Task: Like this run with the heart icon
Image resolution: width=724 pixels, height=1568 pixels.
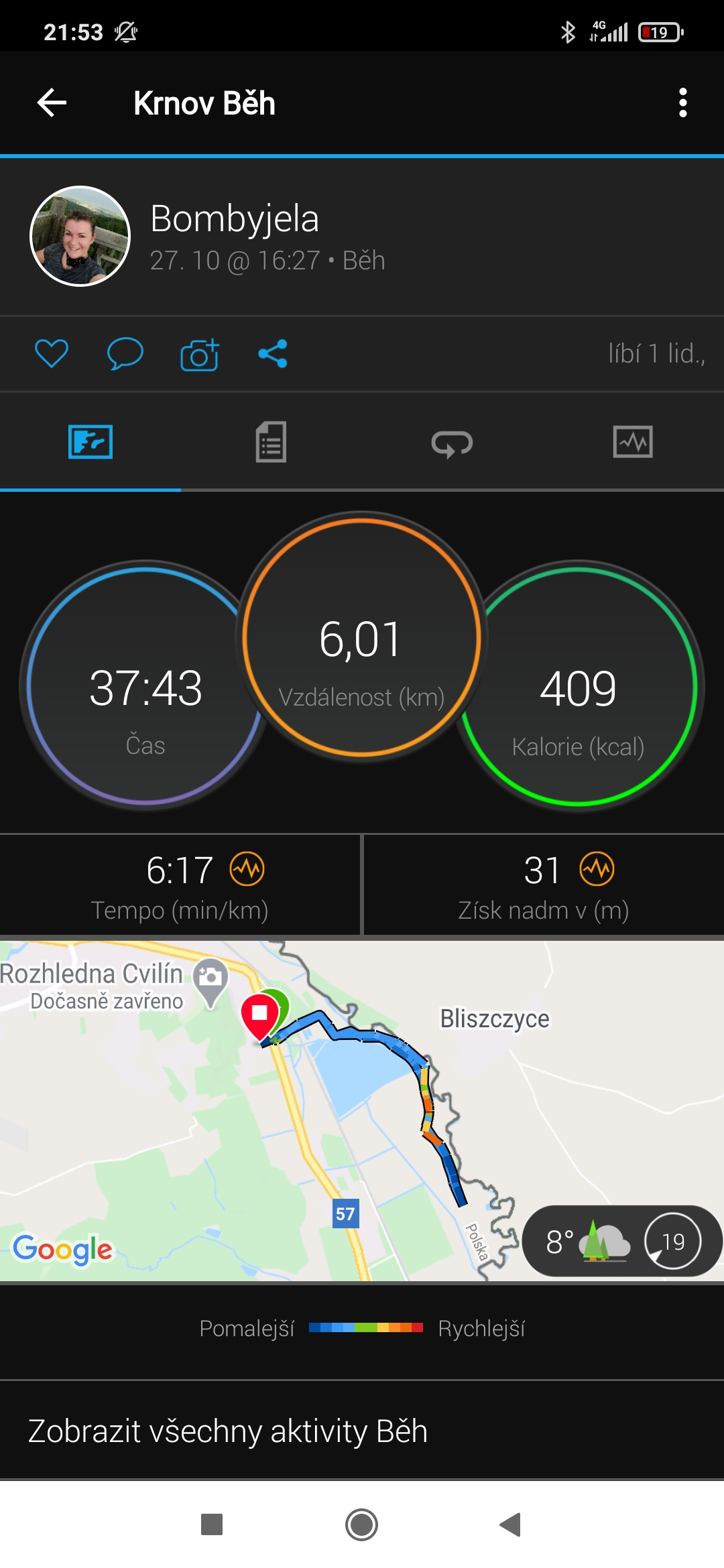Action: (52, 353)
